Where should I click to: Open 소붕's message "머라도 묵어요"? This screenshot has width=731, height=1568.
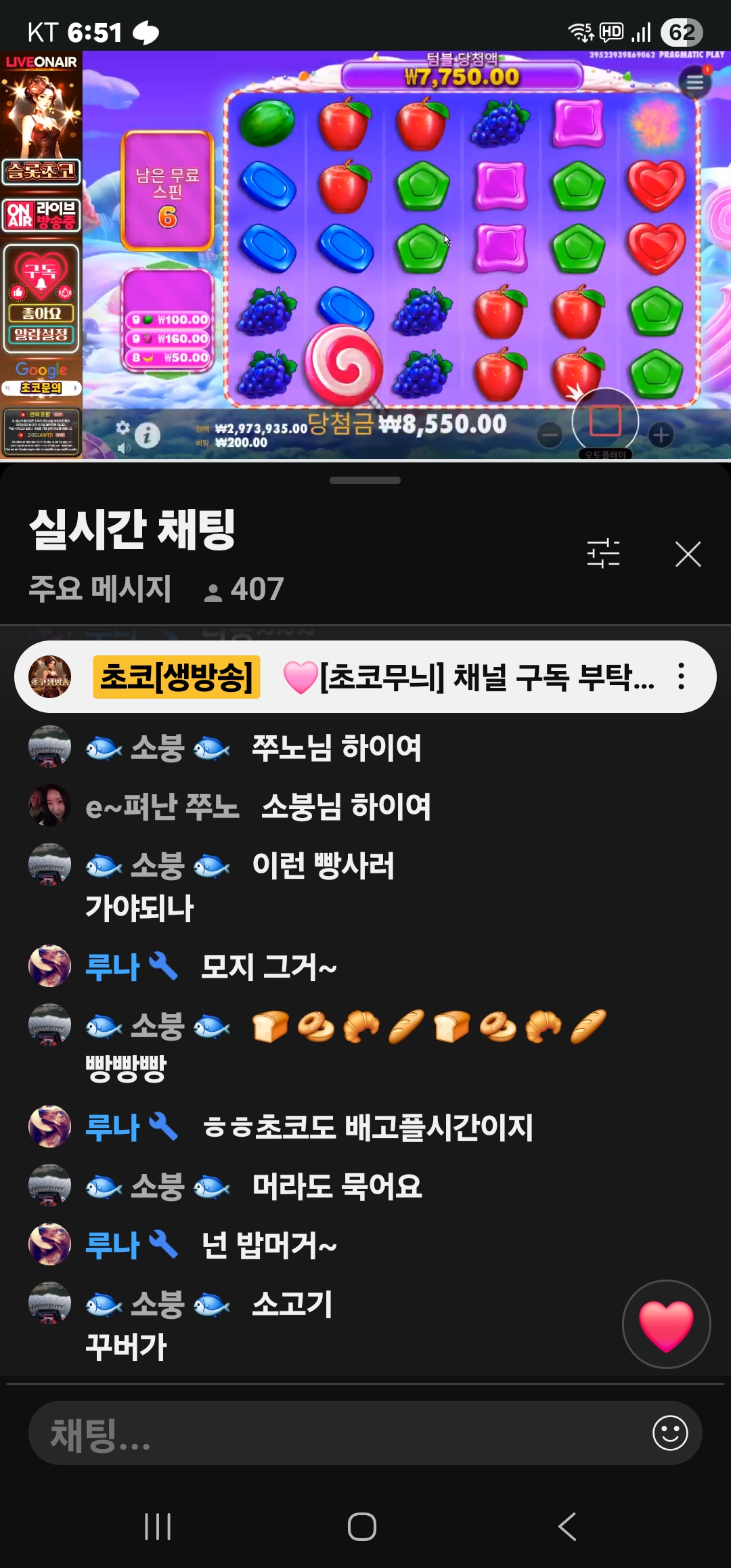(336, 1186)
